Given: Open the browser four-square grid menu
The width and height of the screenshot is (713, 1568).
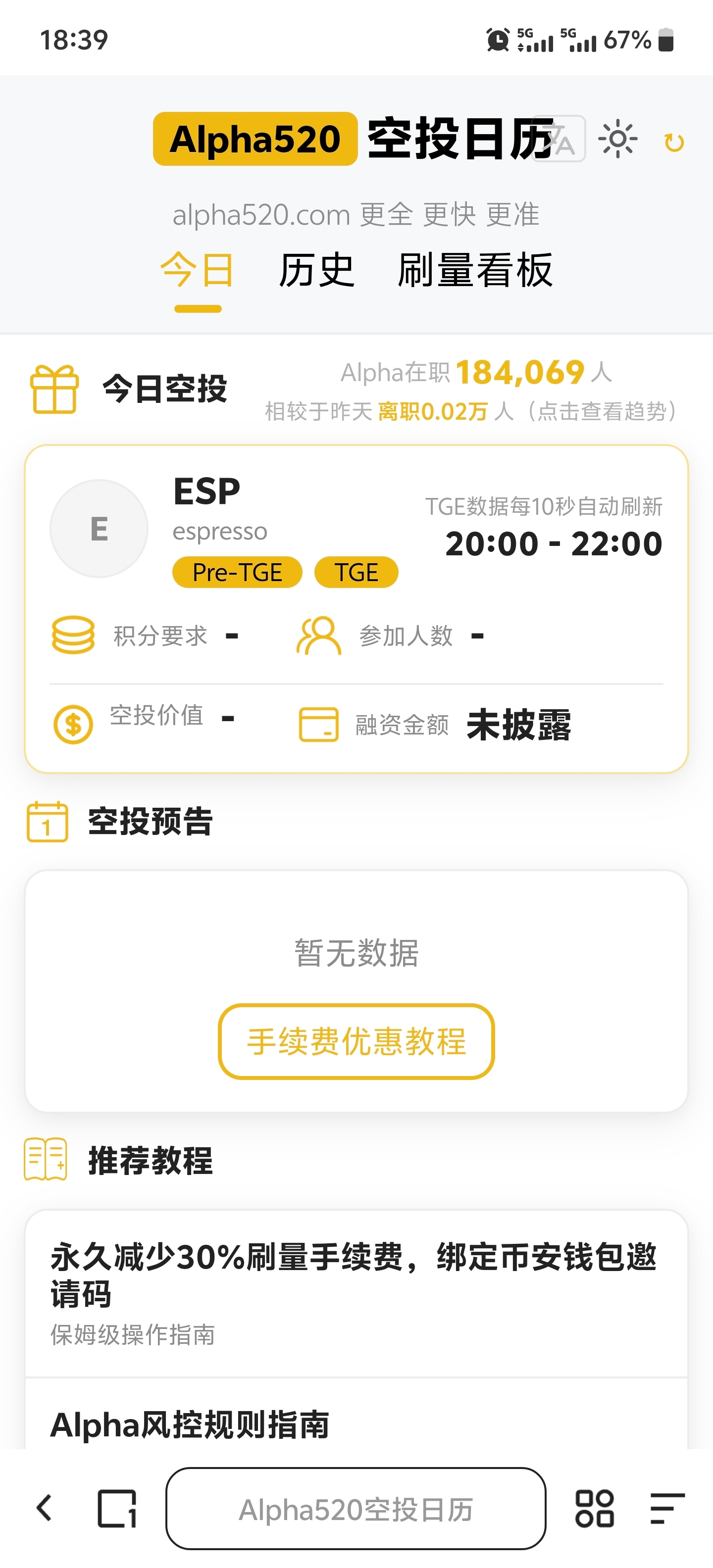Looking at the screenshot, I should [594, 1508].
